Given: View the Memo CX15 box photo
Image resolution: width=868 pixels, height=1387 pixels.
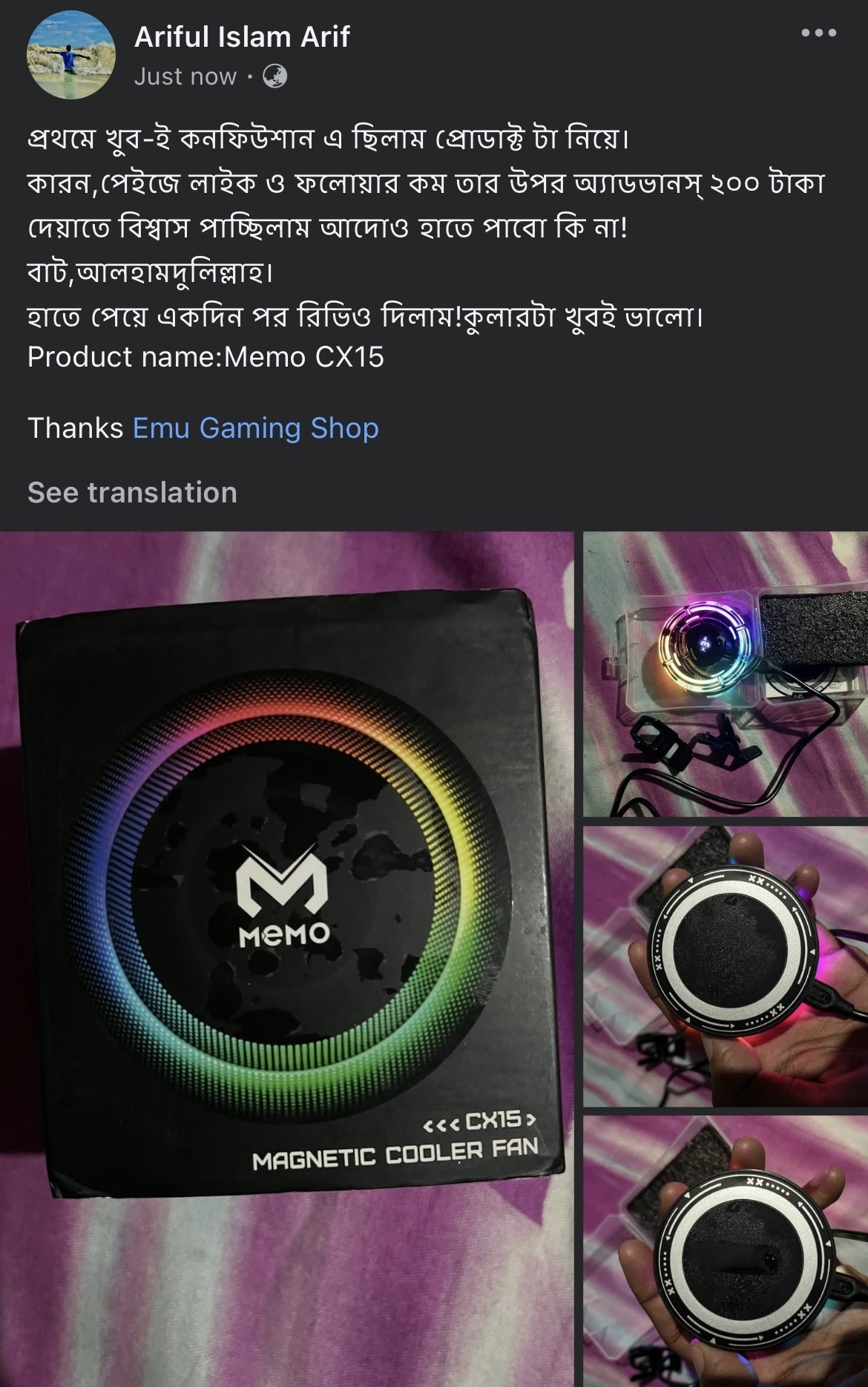Looking at the screenshot, I should (286, 957).
